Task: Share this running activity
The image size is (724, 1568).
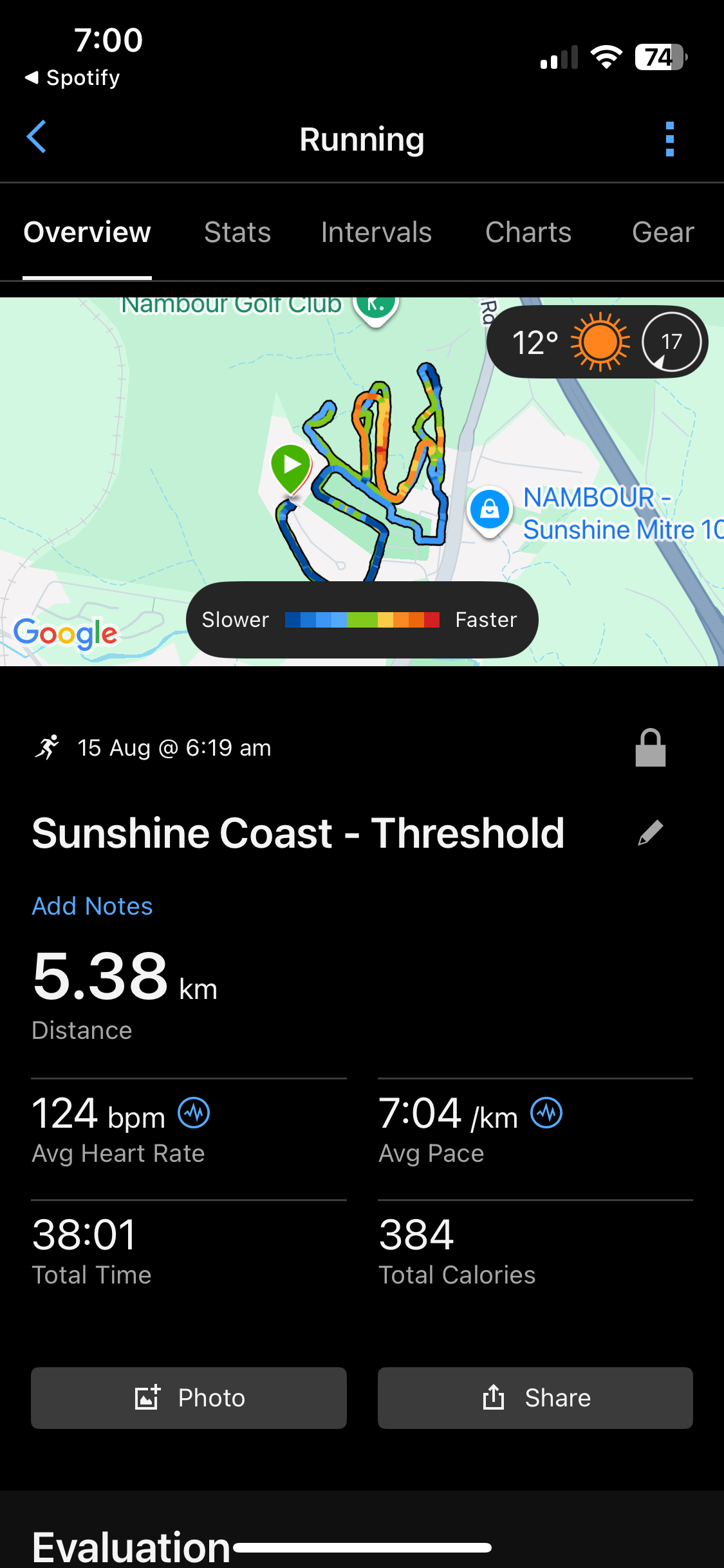Action: [x=535, y=1398]
